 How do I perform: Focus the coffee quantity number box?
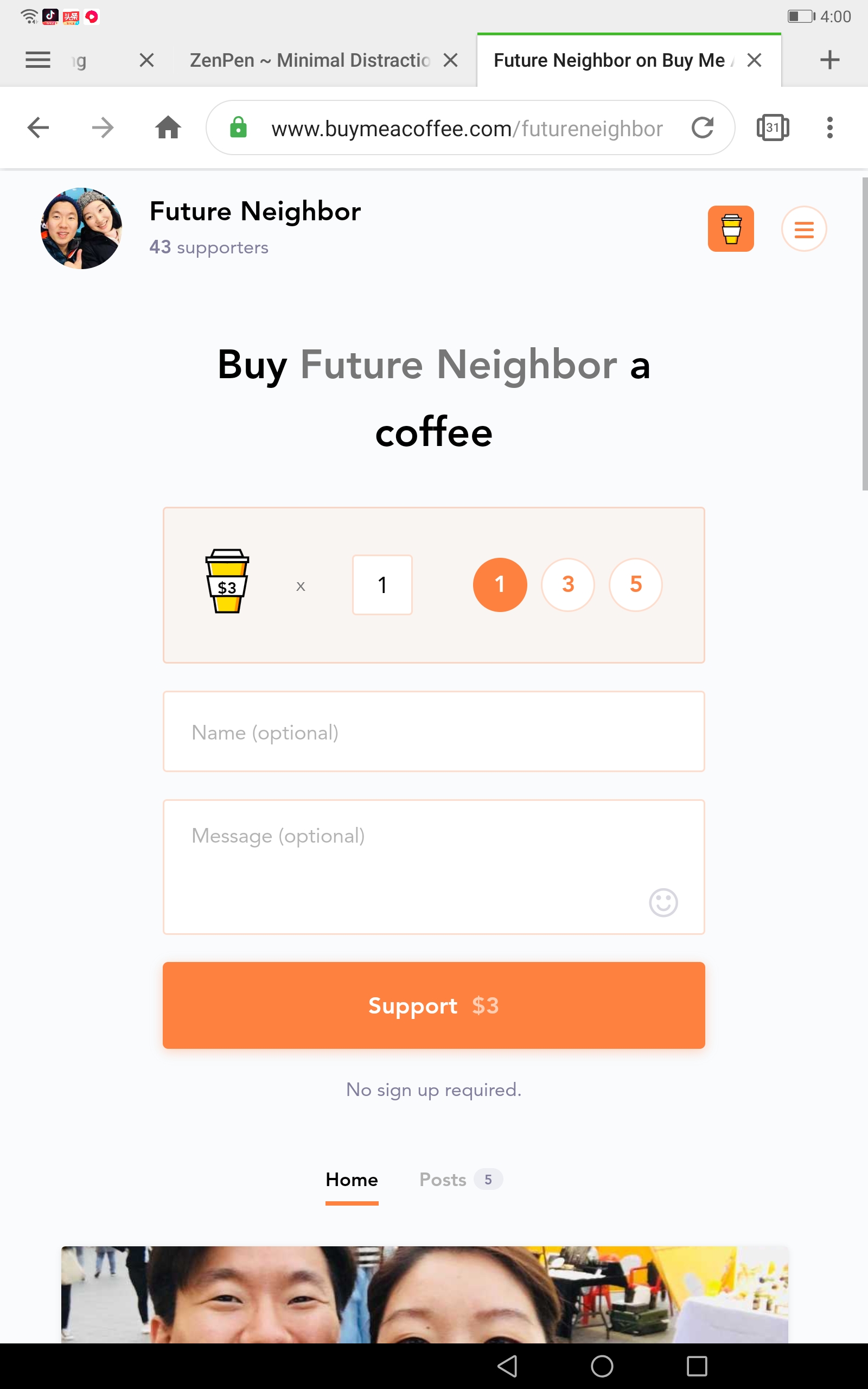pos(382,584)
